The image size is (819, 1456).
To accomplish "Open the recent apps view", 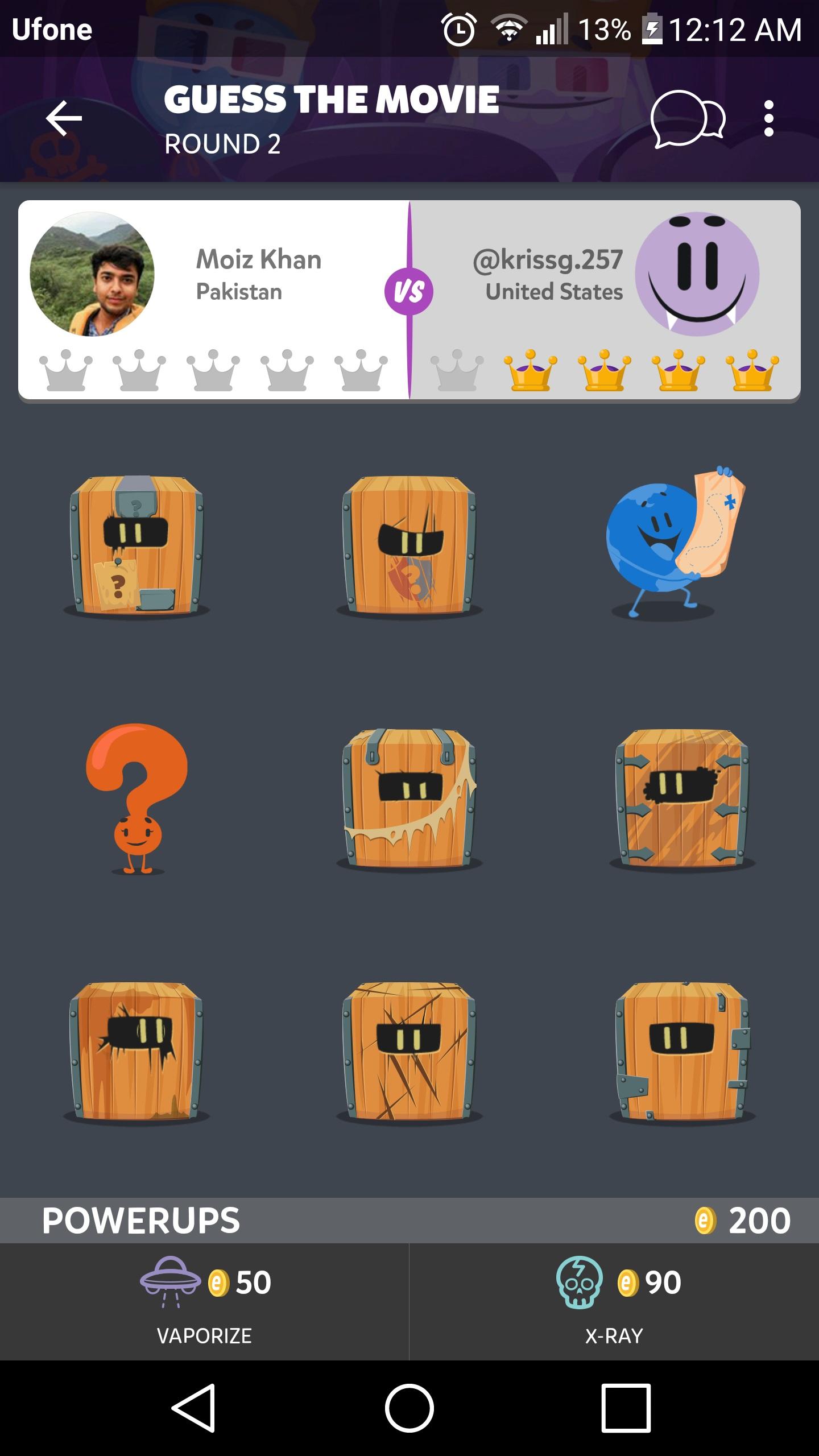I will (x=626, y=1408).
